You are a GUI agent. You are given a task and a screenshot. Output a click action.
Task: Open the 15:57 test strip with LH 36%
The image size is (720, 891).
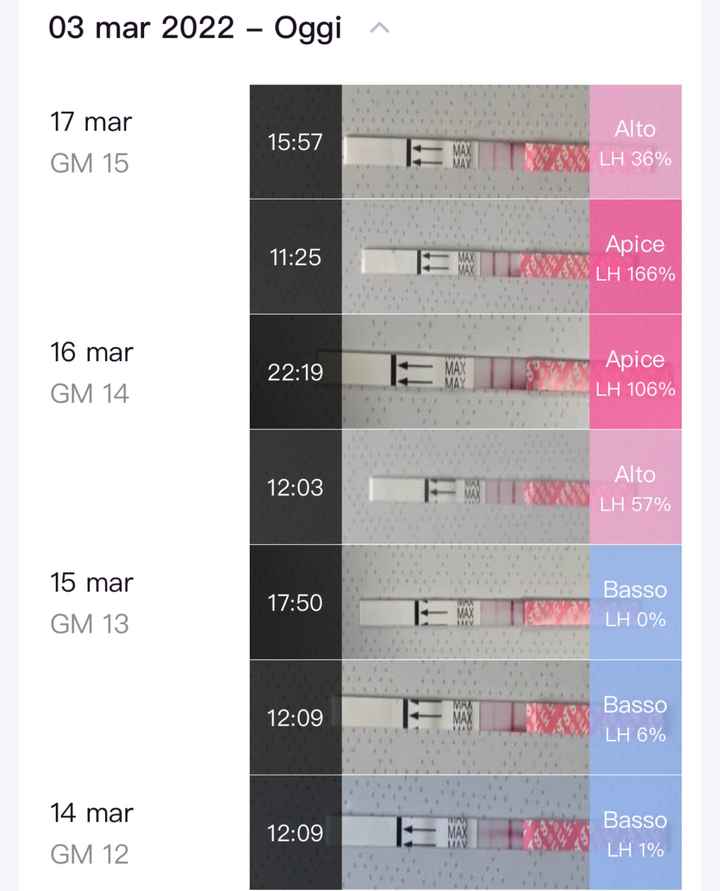pyautogui.click(x=465, y=142)
